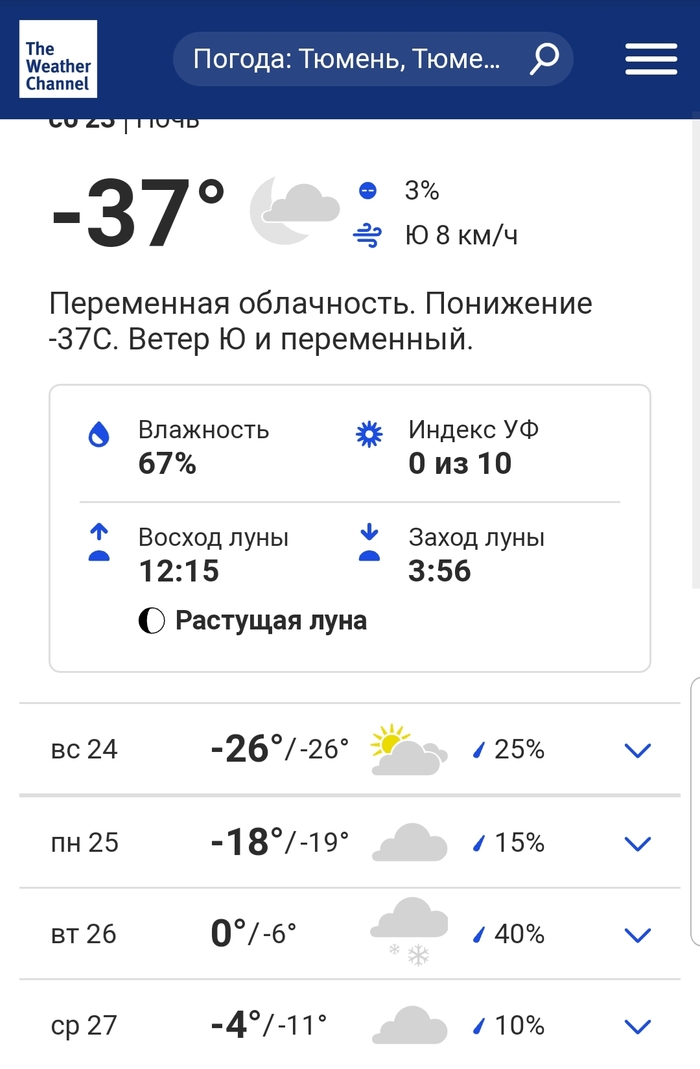This screenshot has height=1069, width=700.
Task: Expand the forecast for ср 27
Action: [637, 1026]
